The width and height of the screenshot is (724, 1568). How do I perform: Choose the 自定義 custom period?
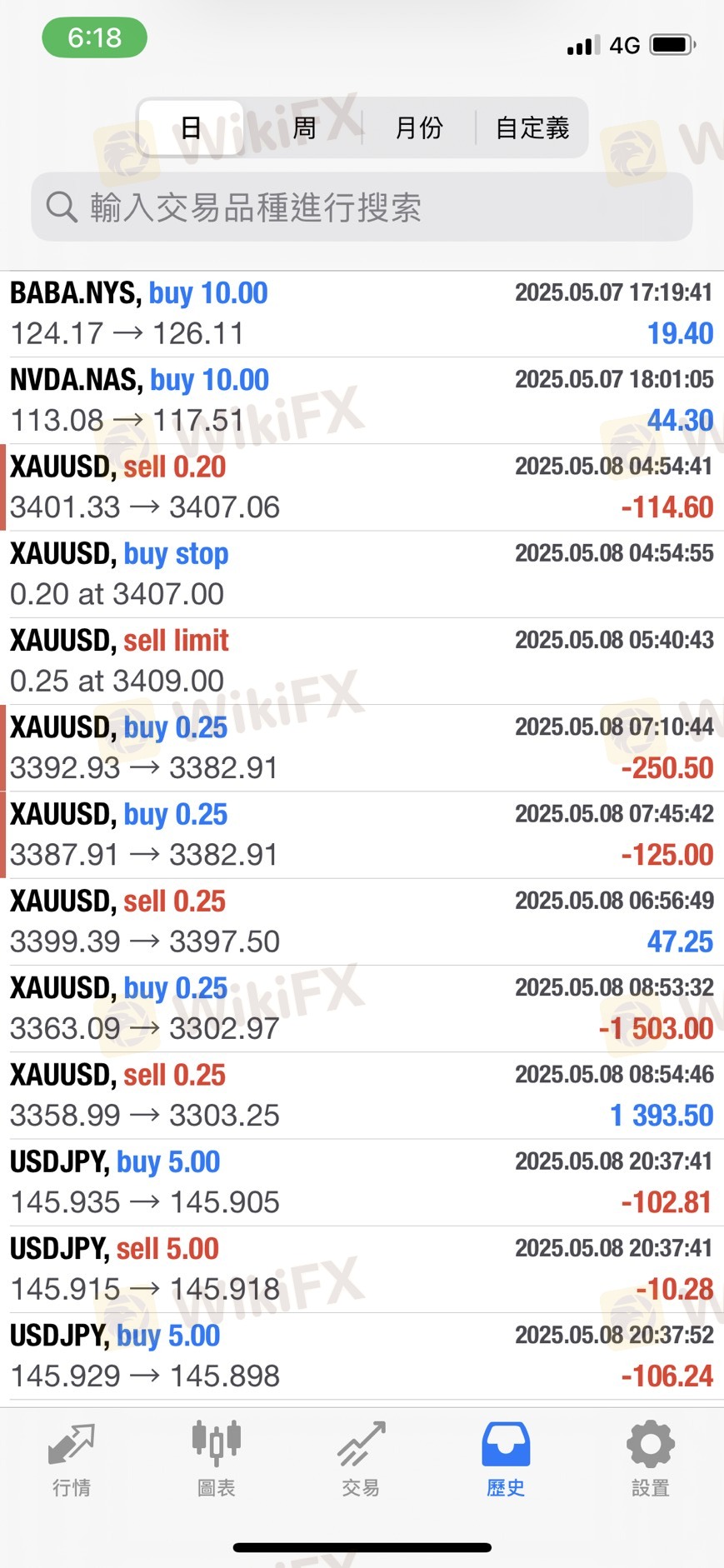tap(532, 127)
